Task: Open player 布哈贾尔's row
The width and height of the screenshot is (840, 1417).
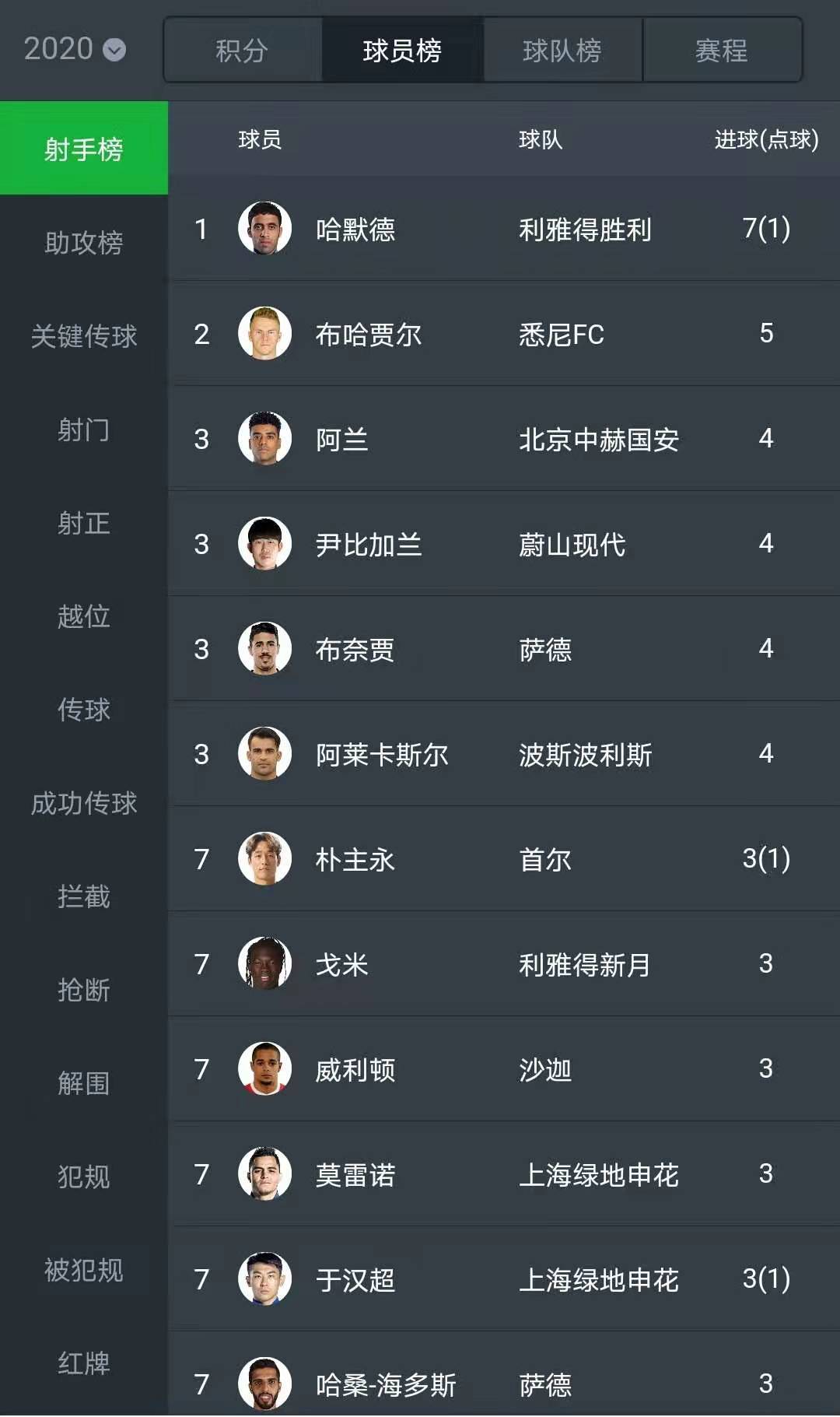Action: pos(504,334)
